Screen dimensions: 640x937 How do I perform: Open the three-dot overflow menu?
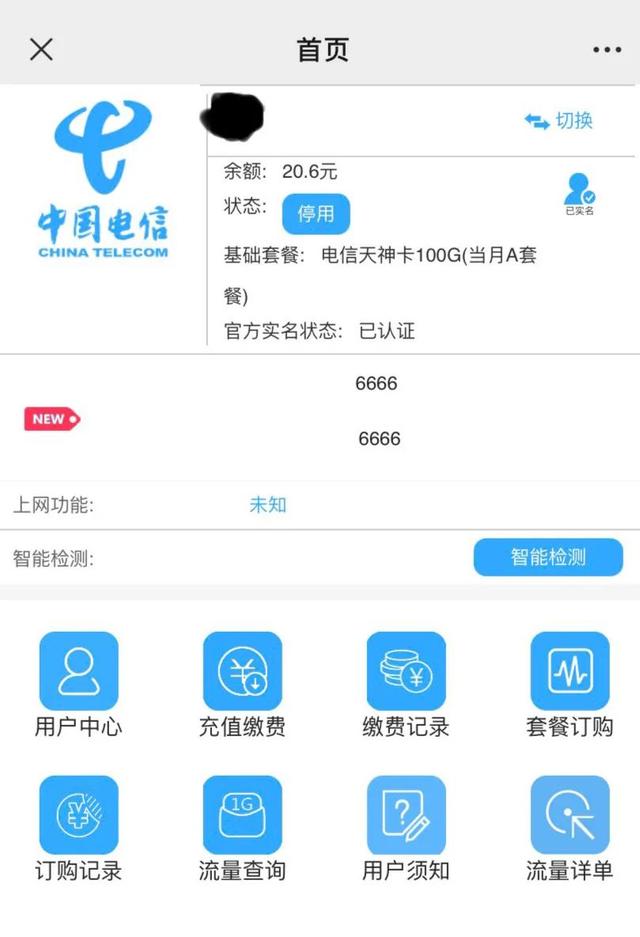[607, 49]
